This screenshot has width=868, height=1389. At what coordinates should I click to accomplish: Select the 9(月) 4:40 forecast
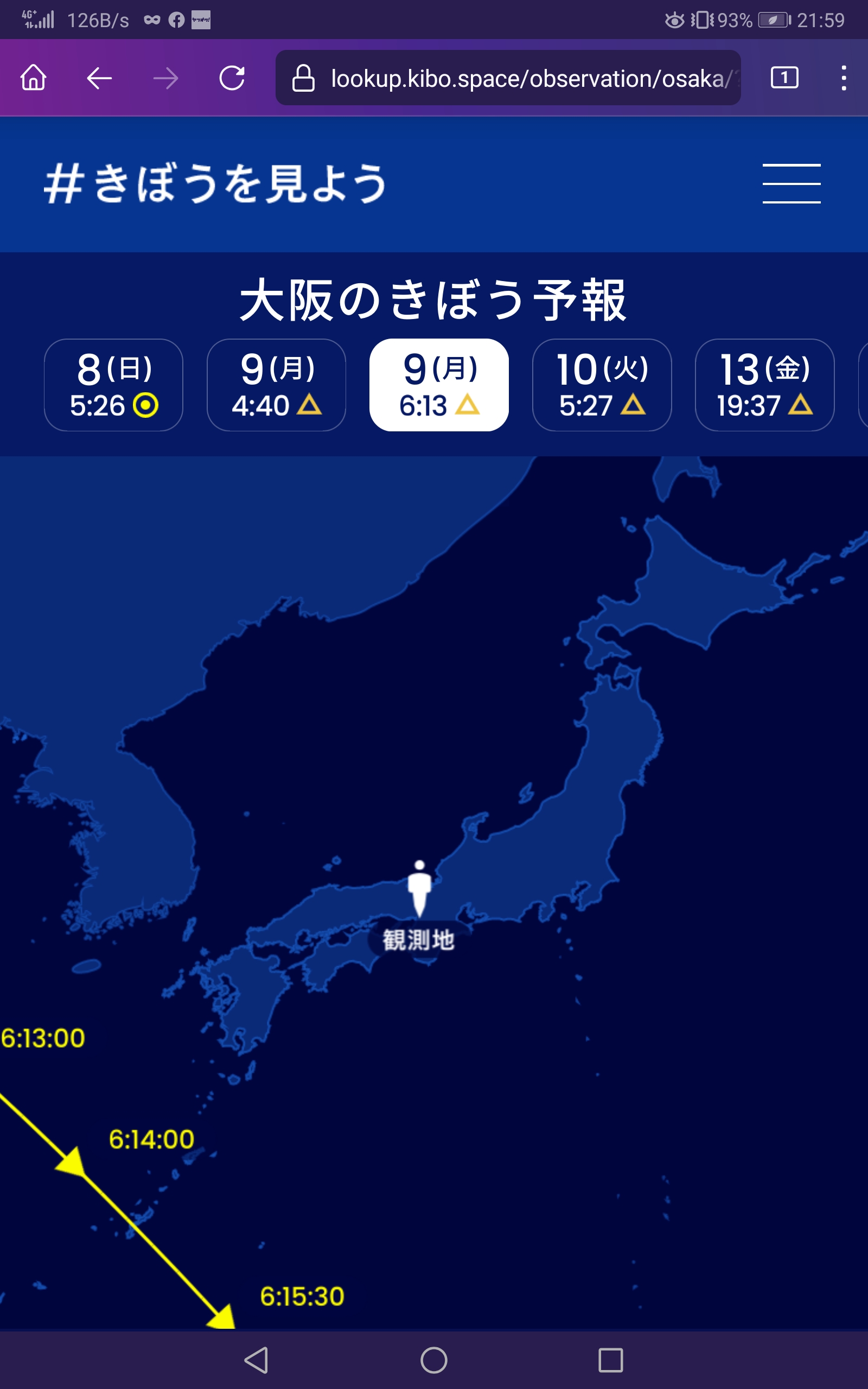(276, 385)
